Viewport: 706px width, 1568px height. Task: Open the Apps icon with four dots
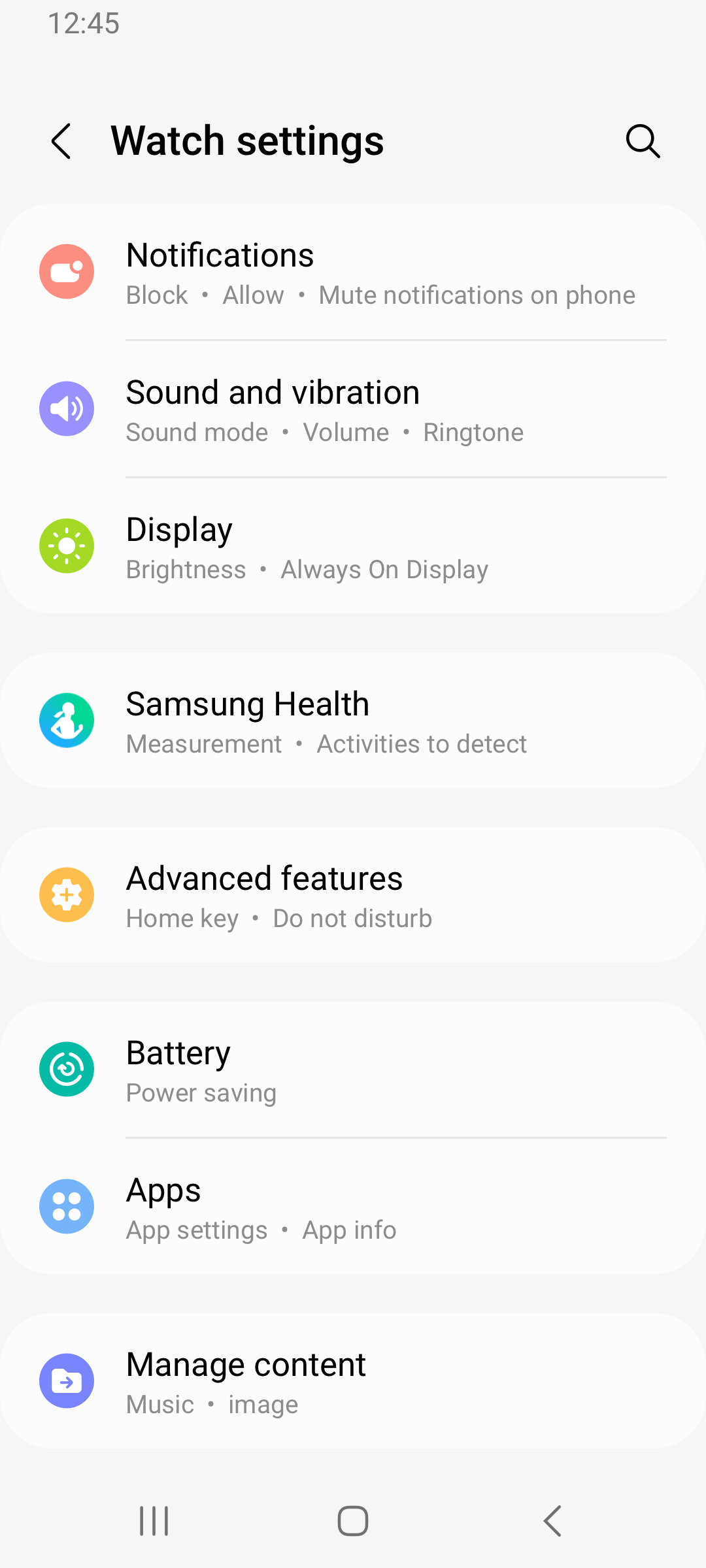tap(67, 1207)
